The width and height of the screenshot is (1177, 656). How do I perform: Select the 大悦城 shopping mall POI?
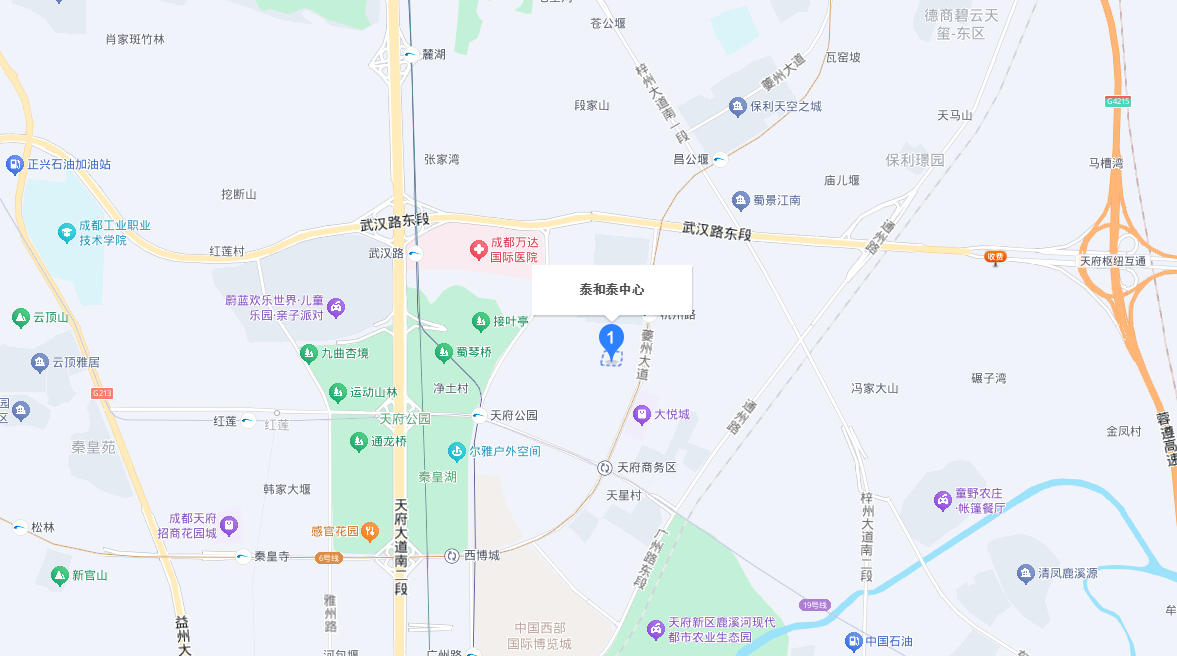(x=643, y=414)
